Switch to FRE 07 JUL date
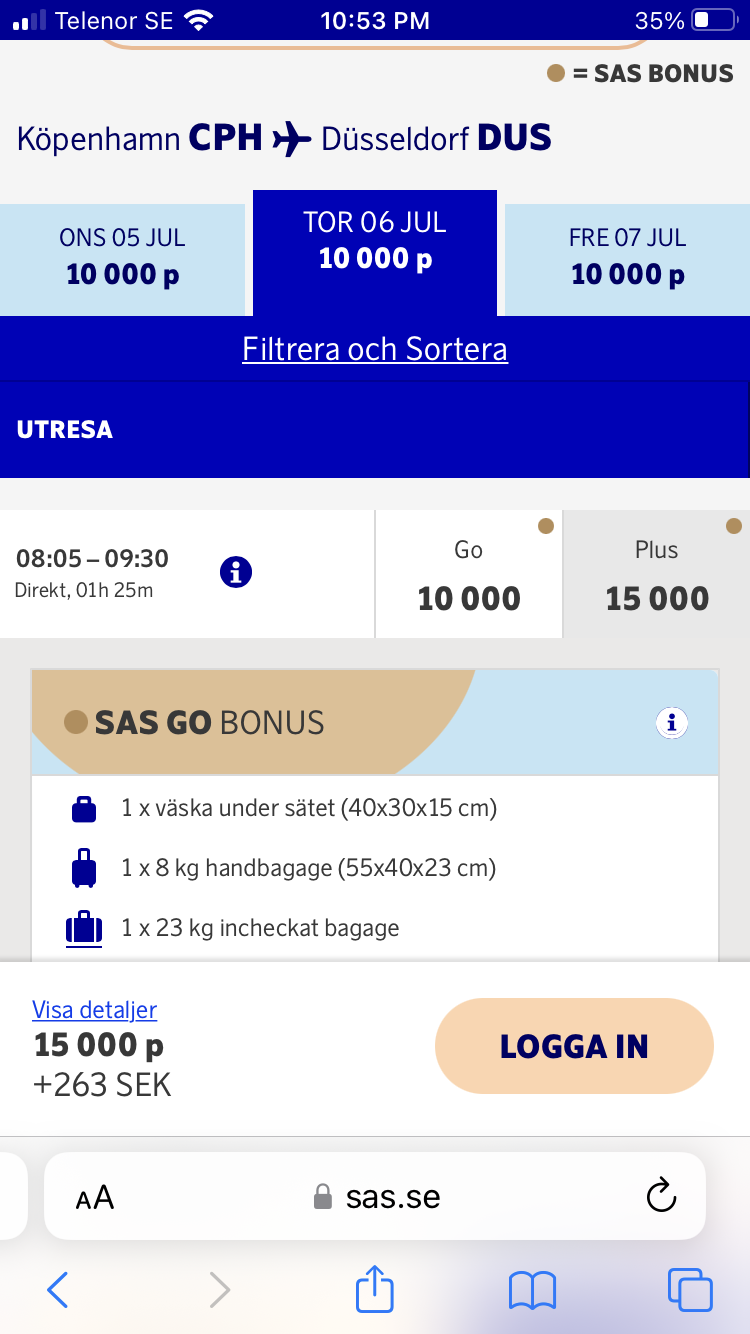 [627, 258]
